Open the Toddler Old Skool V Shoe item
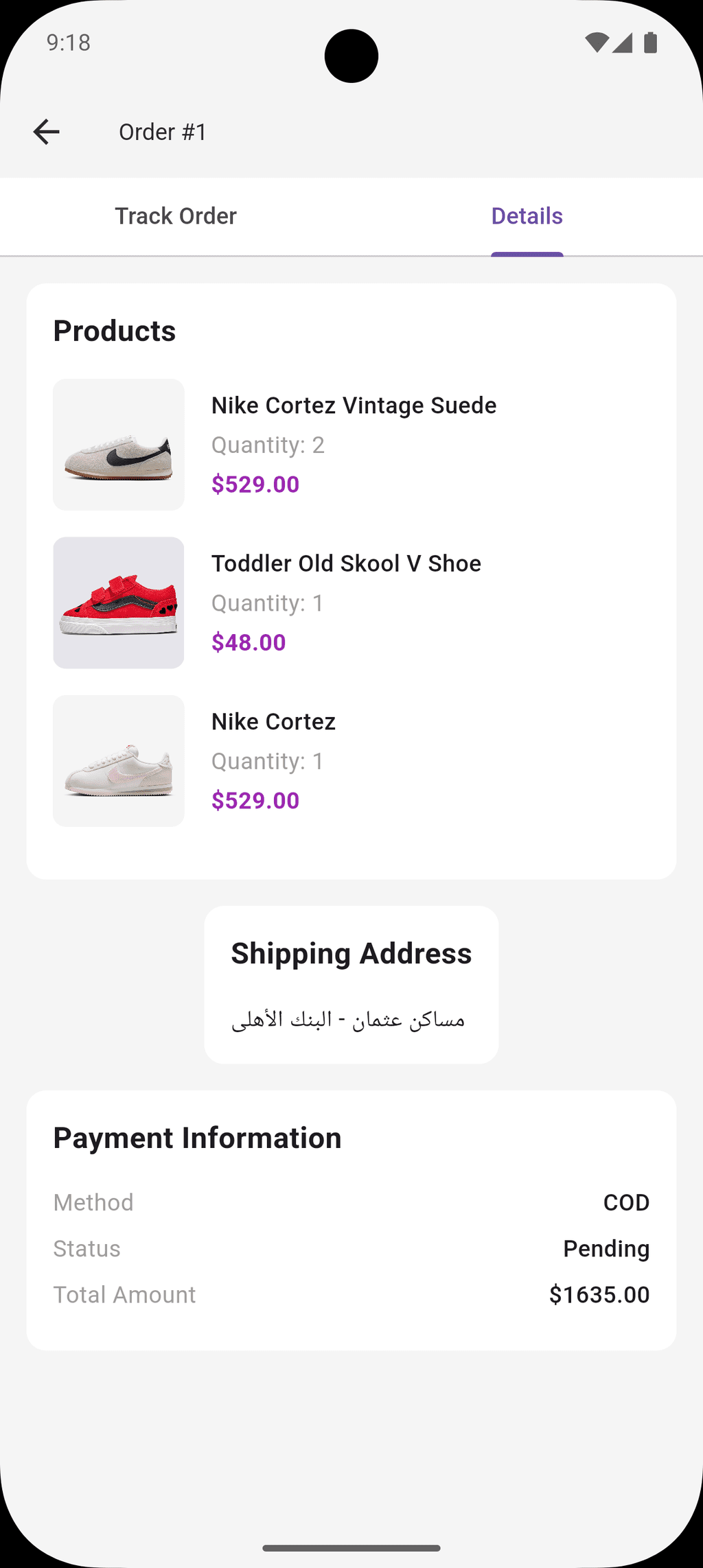 pos(351,602)
